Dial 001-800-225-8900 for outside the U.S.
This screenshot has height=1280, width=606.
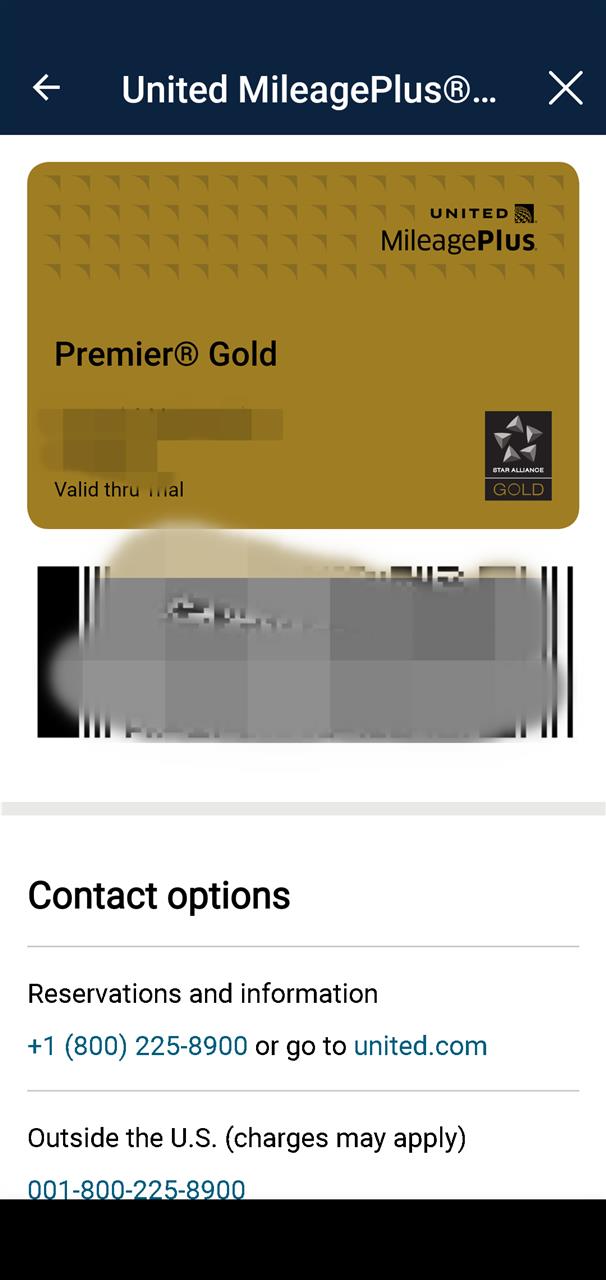click(136, 1189)
